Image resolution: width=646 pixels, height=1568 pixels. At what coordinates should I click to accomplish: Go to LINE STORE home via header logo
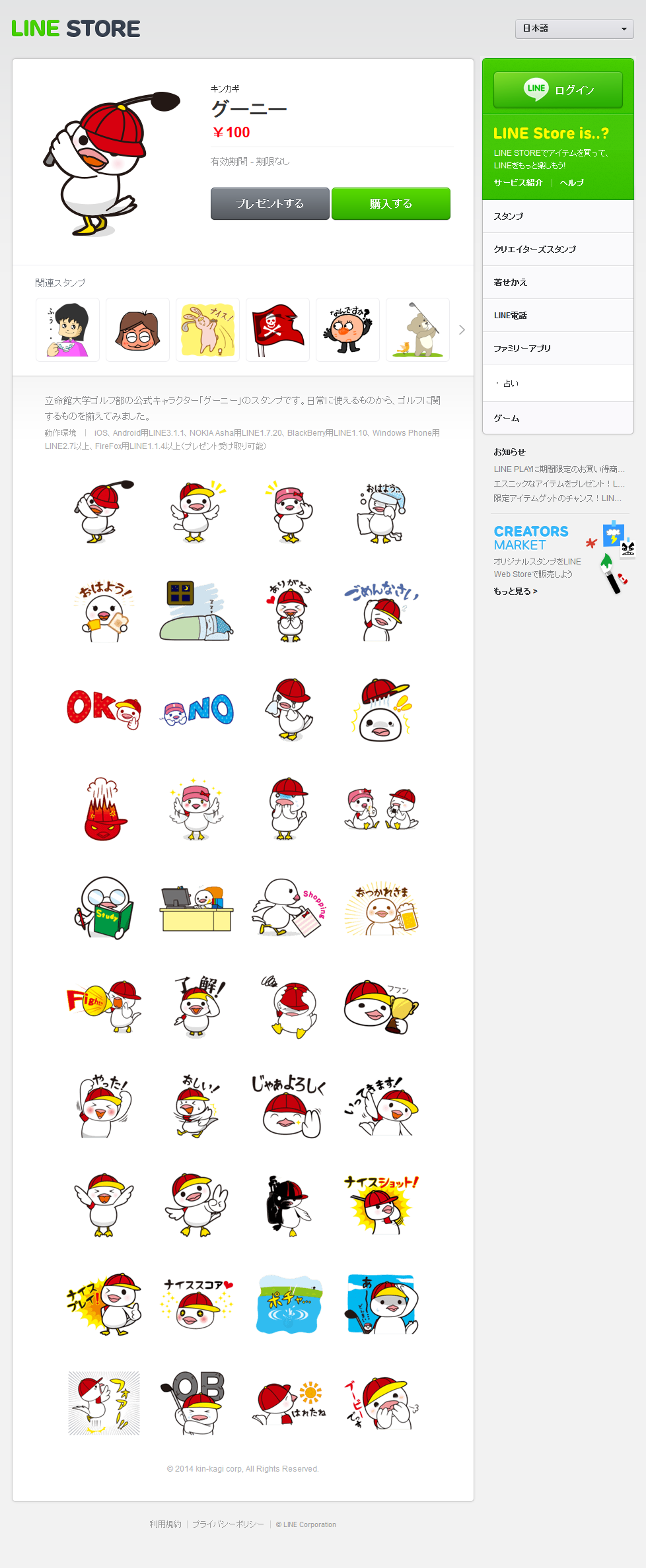pyautogui.click(x=75, y=28)
